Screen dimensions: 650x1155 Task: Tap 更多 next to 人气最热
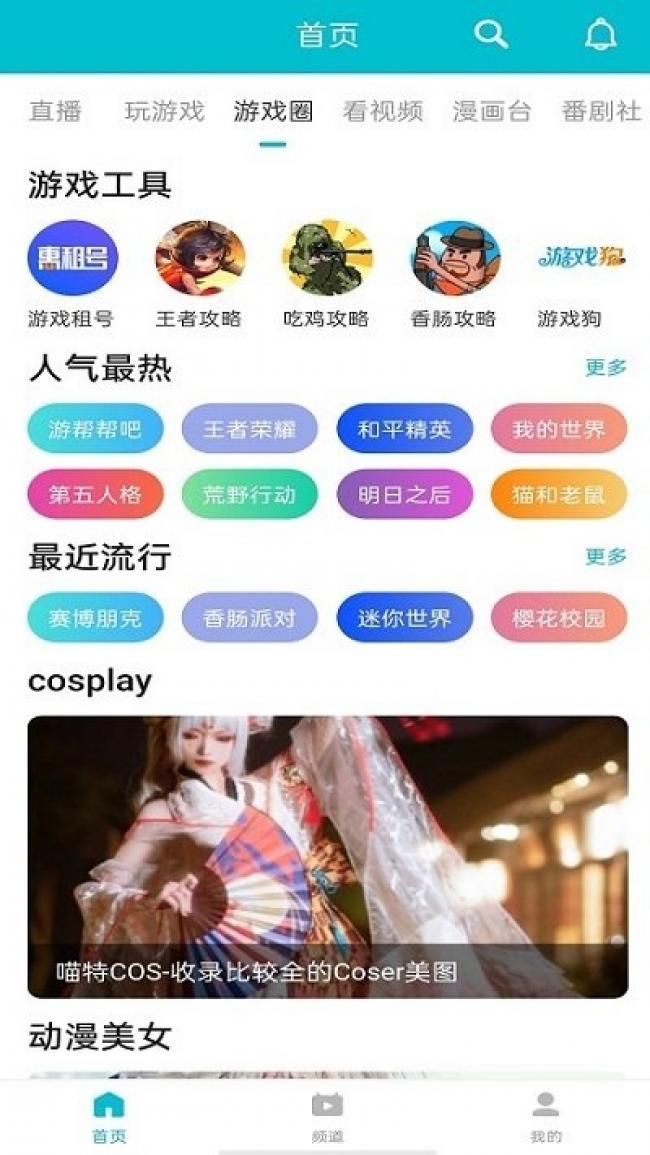point(606,368)
